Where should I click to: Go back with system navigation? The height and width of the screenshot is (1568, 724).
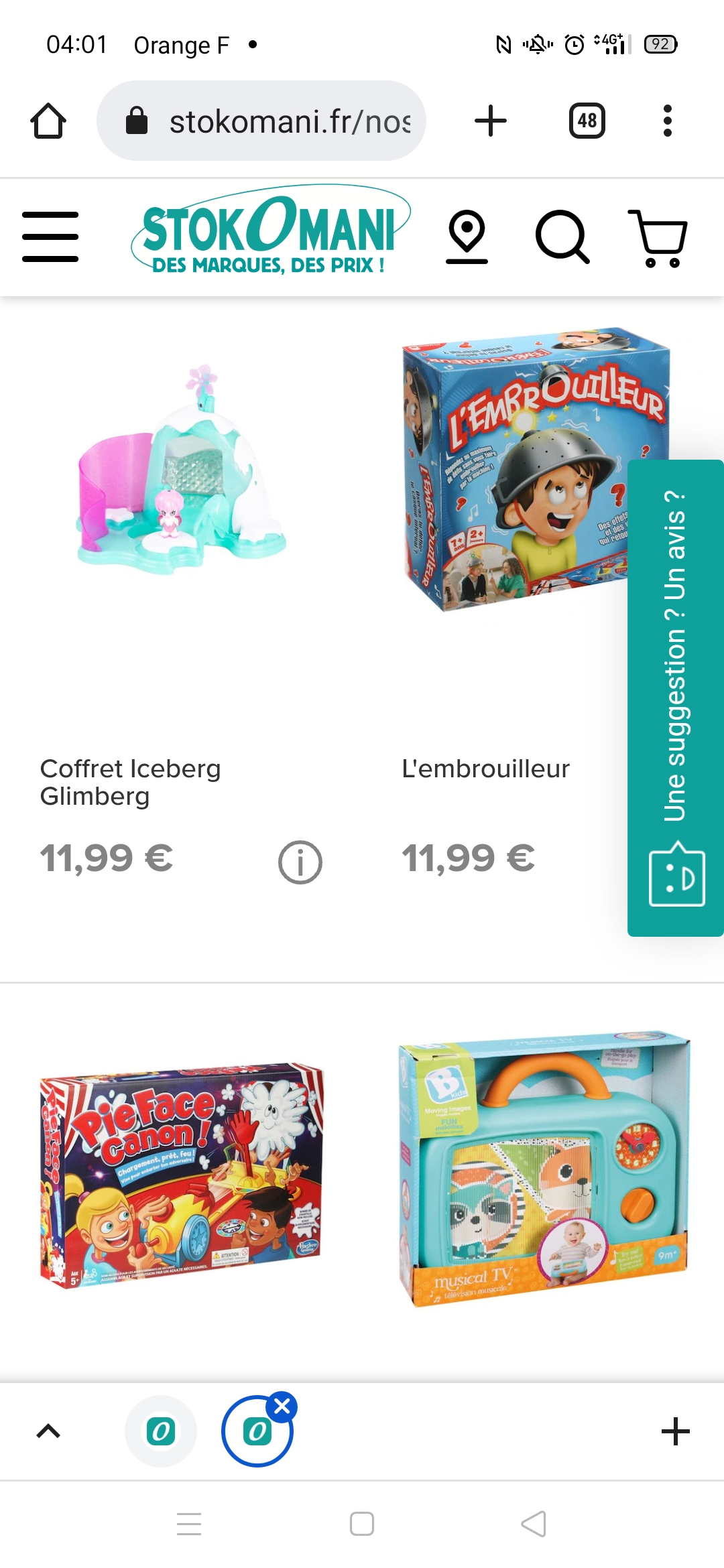coord(534,1524)
